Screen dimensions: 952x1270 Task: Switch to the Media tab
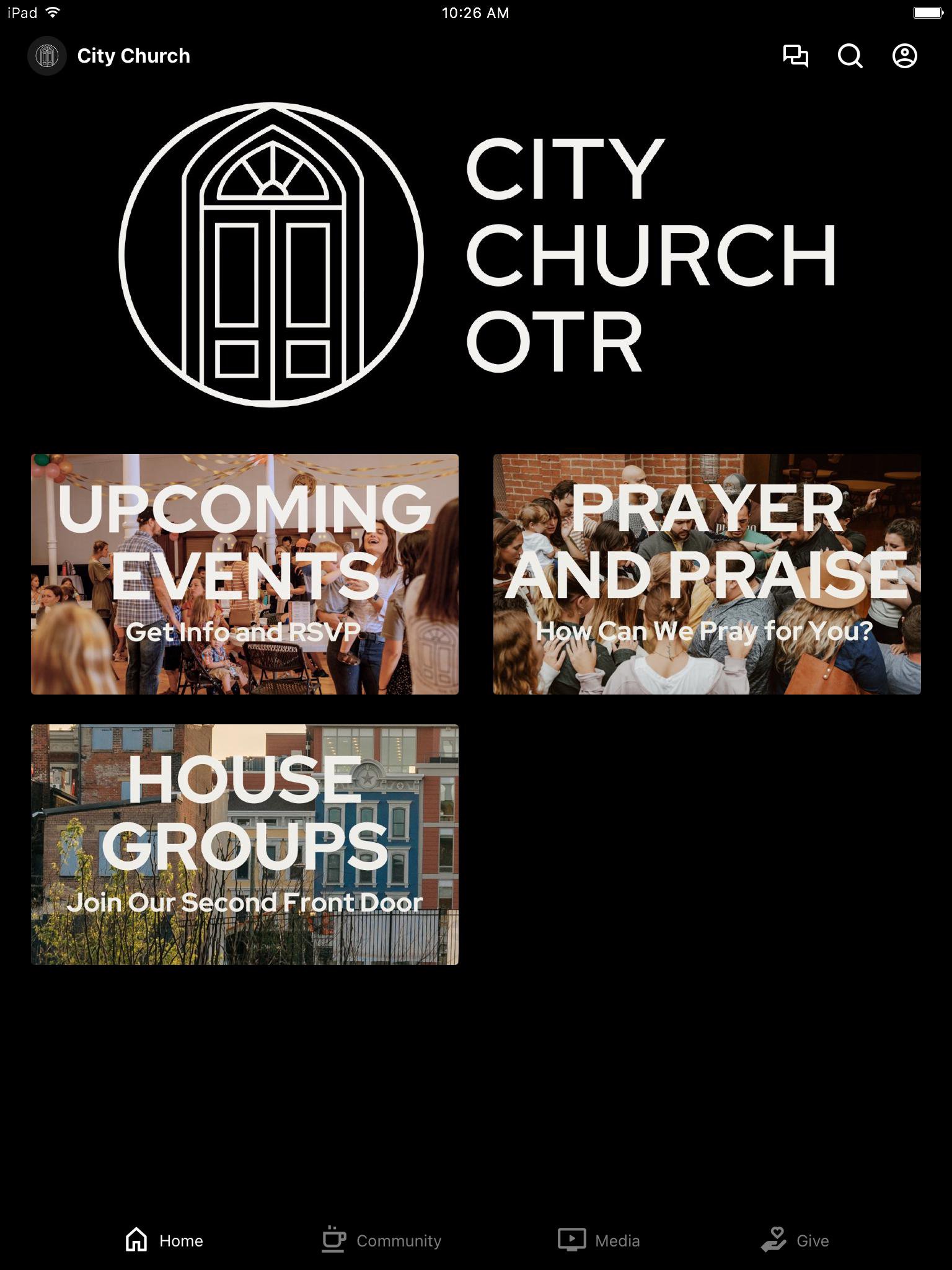pos(599,1240)
